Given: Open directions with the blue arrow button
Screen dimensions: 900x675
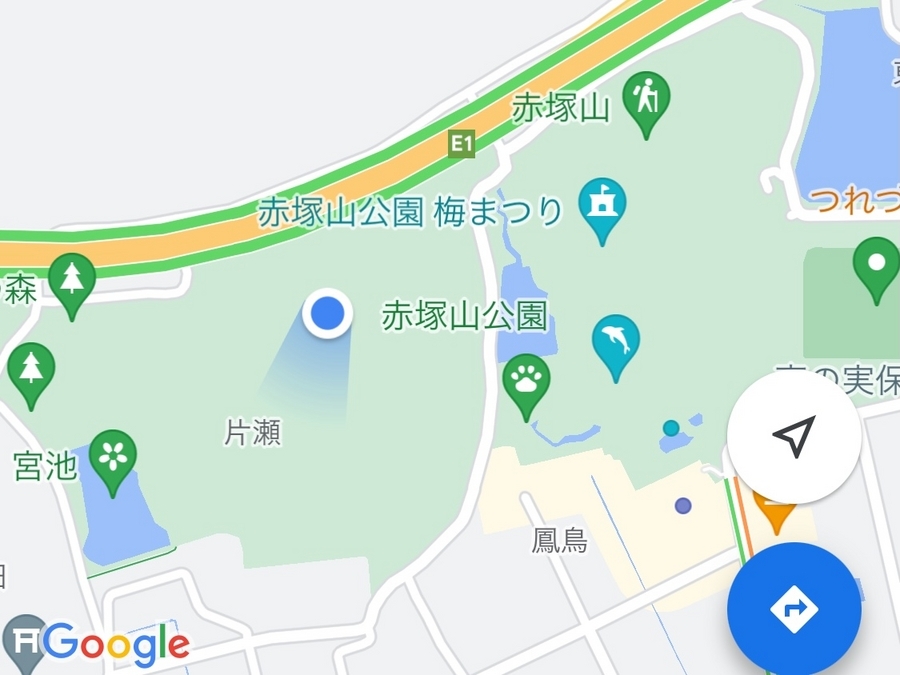Looking at the screenshot, I should click(x=794, y=608).
